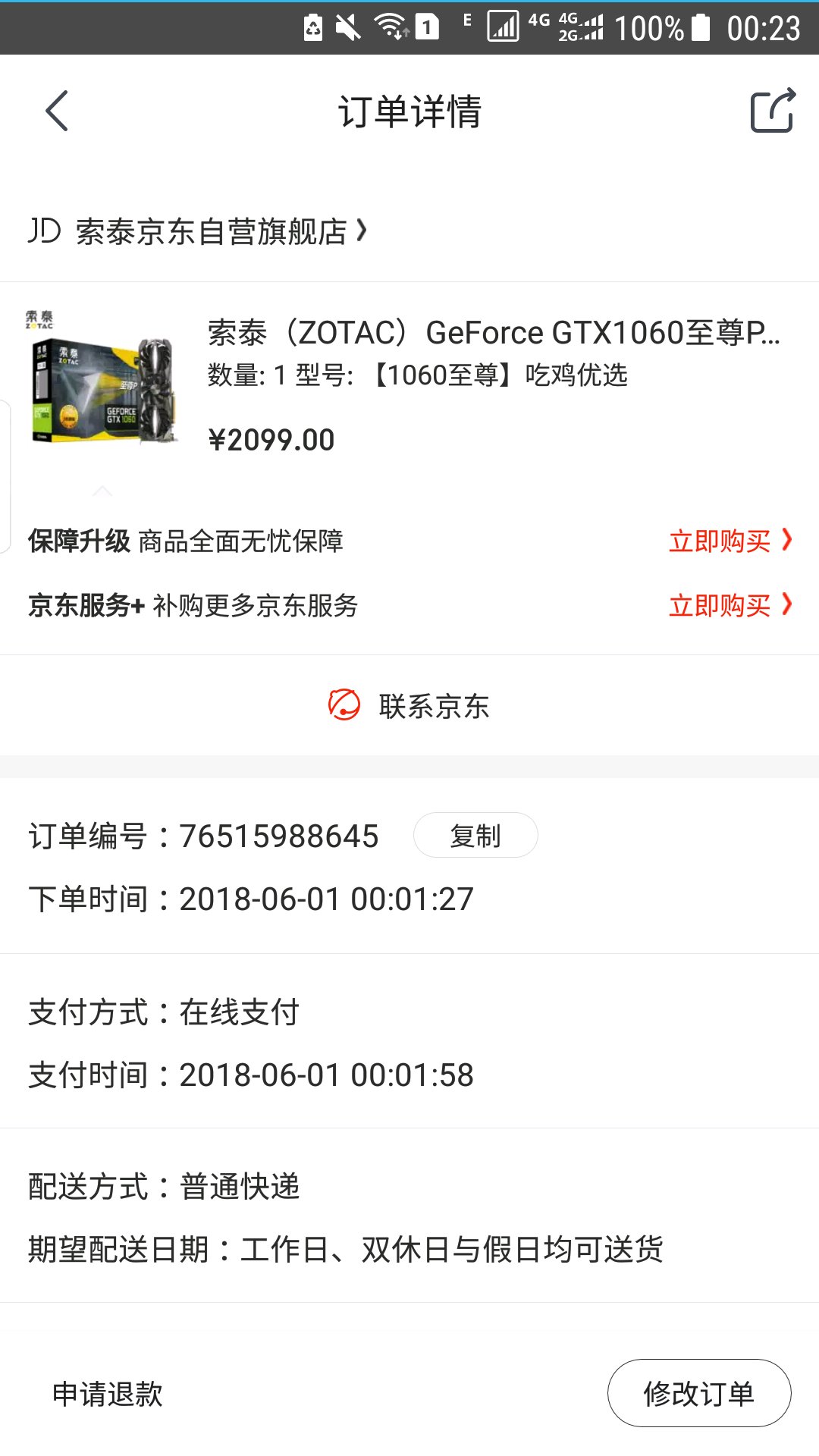Tap 立即购买 for 京东服务+
The image size is (819, 1456).
729,606
